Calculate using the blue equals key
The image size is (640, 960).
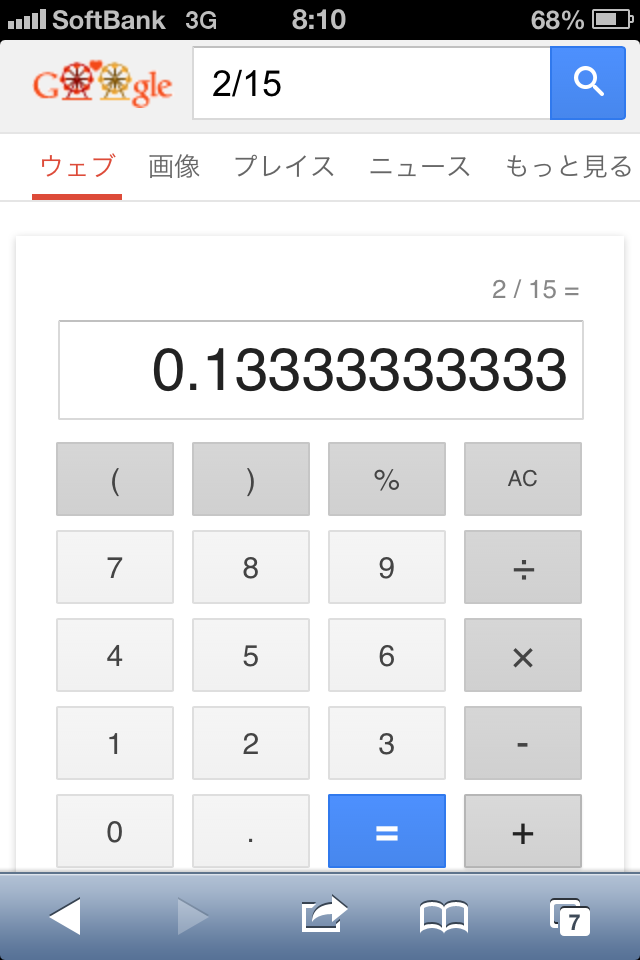tap(387, 831)
